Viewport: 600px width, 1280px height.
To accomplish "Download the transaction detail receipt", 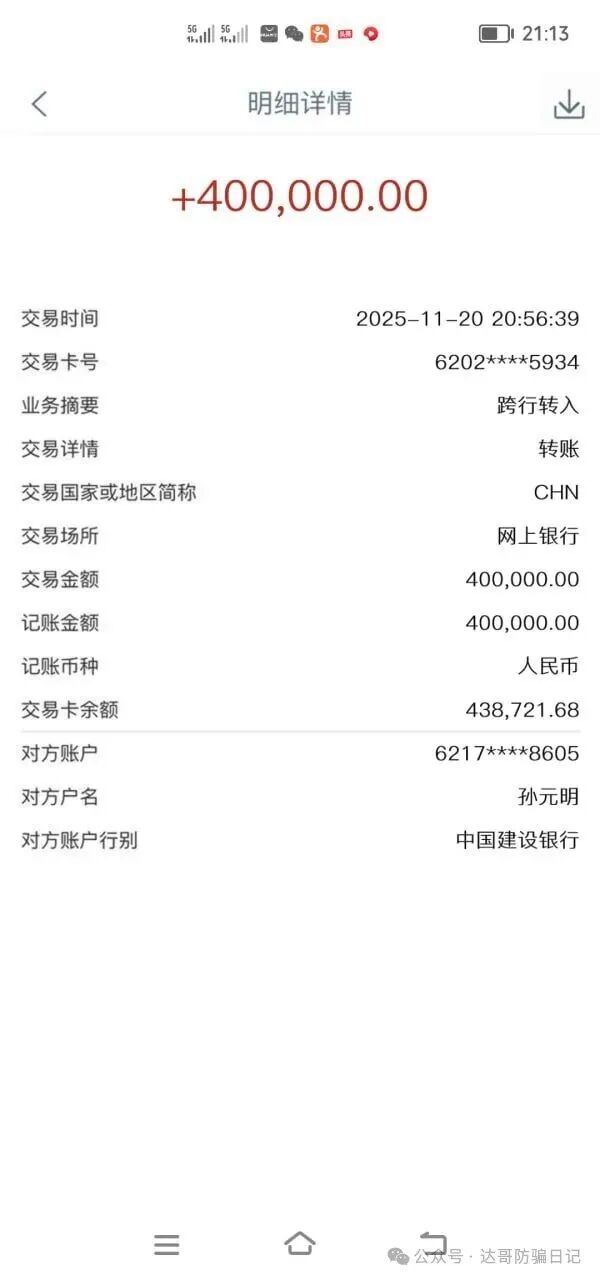I will click(x=568, y=104).
